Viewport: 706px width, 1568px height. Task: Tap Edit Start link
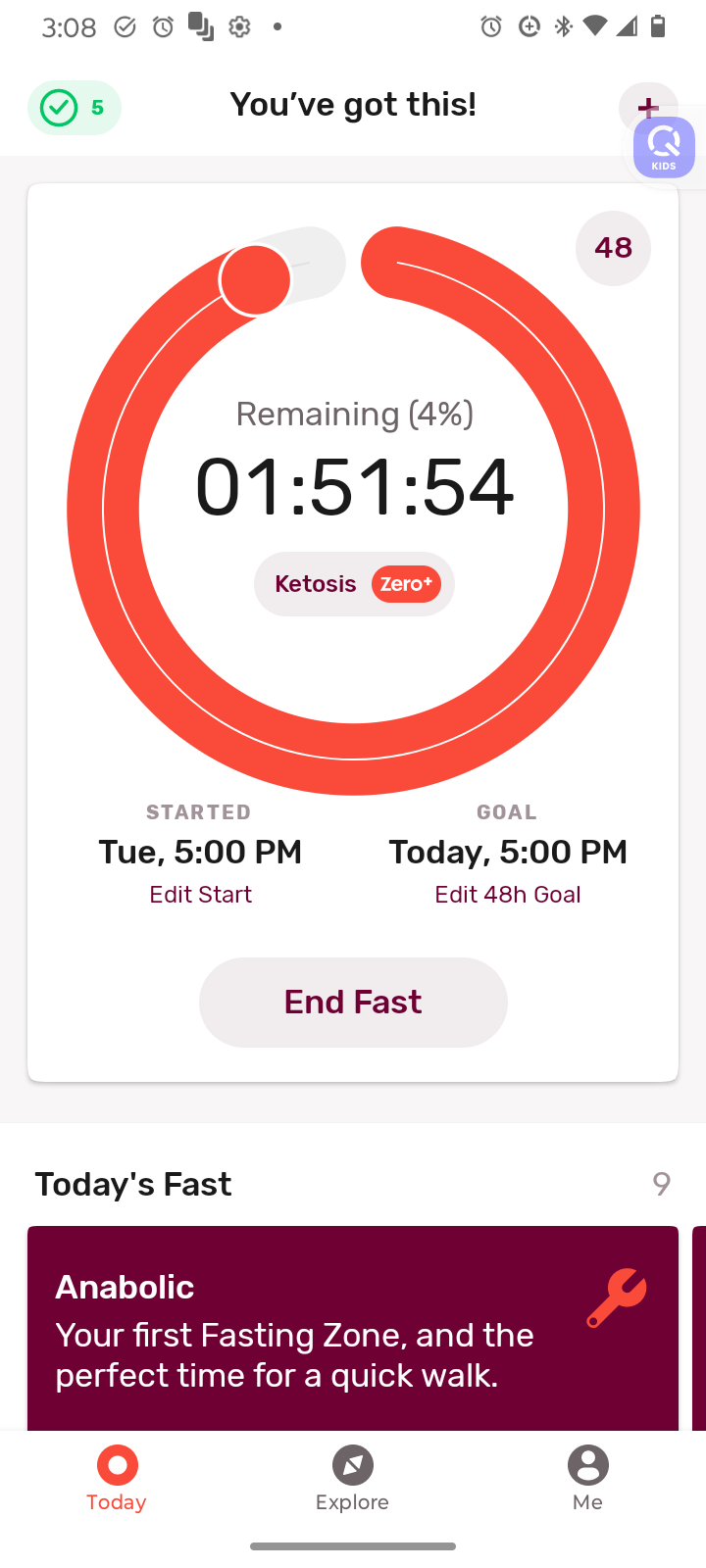(x=200, y=895)
